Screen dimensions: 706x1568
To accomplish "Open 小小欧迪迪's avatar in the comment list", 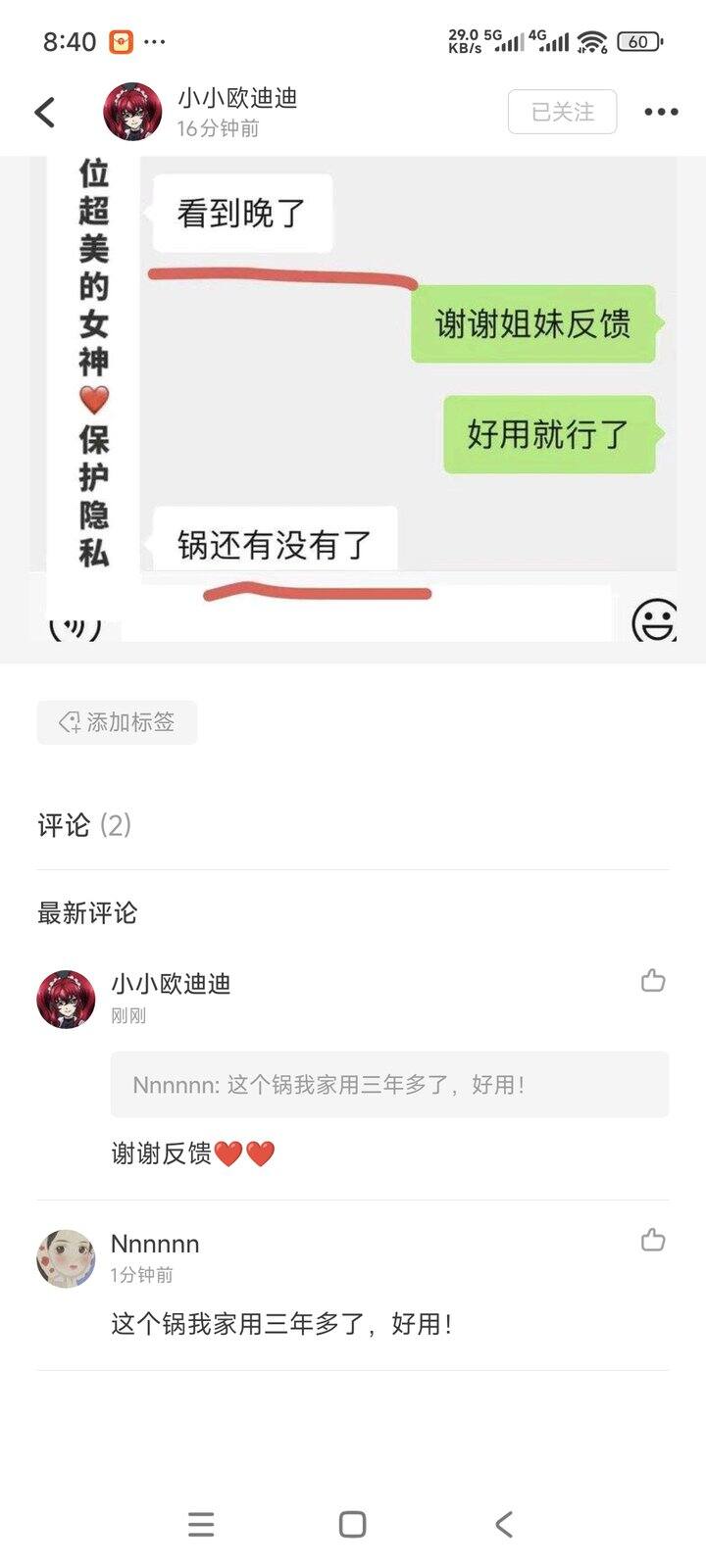I will [x=66, y=999].
